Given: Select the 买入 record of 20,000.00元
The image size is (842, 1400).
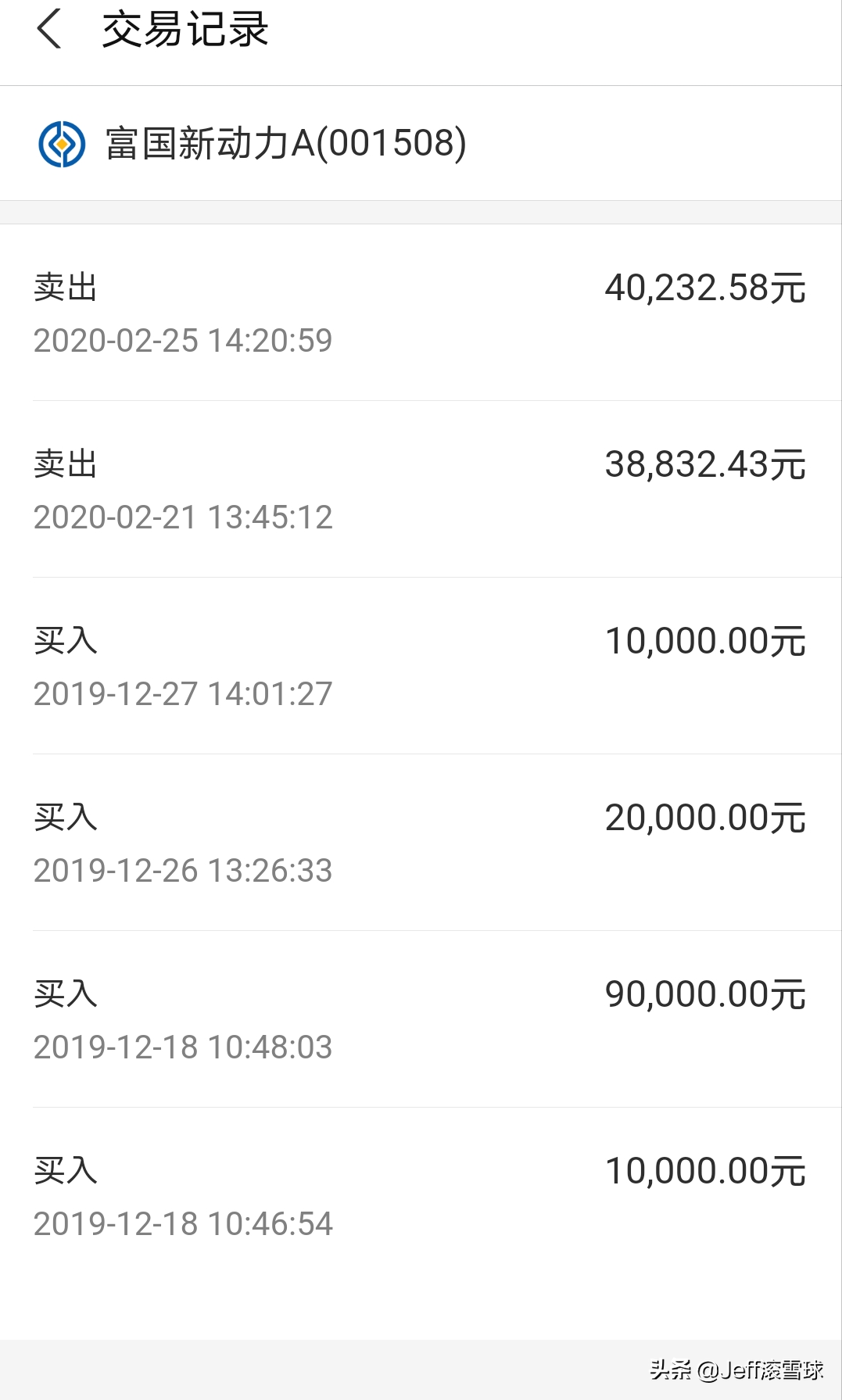Looking at the screenshot, I should coord(421,843).
